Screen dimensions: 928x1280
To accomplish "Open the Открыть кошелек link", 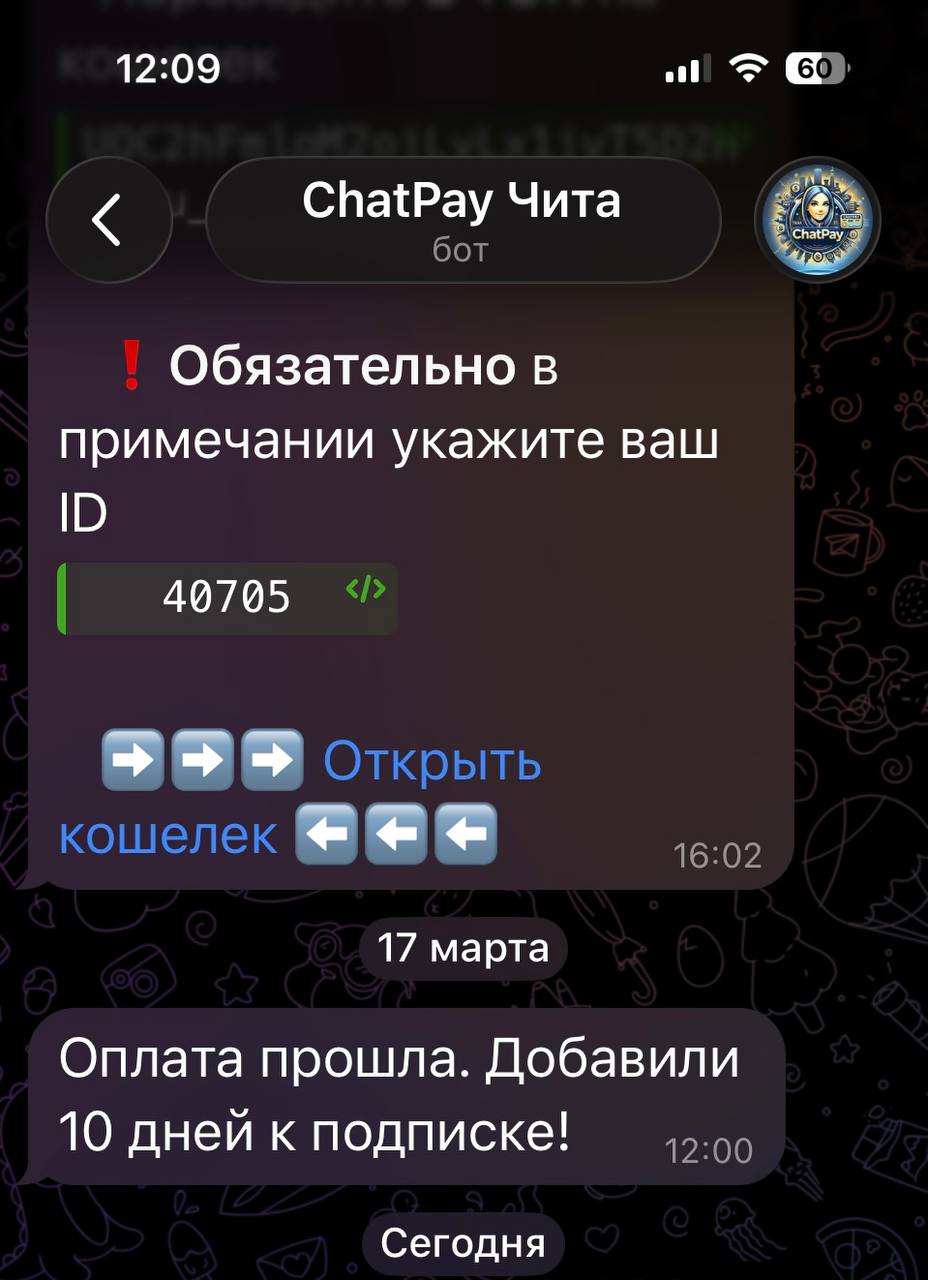I will (x=432, y=764).
